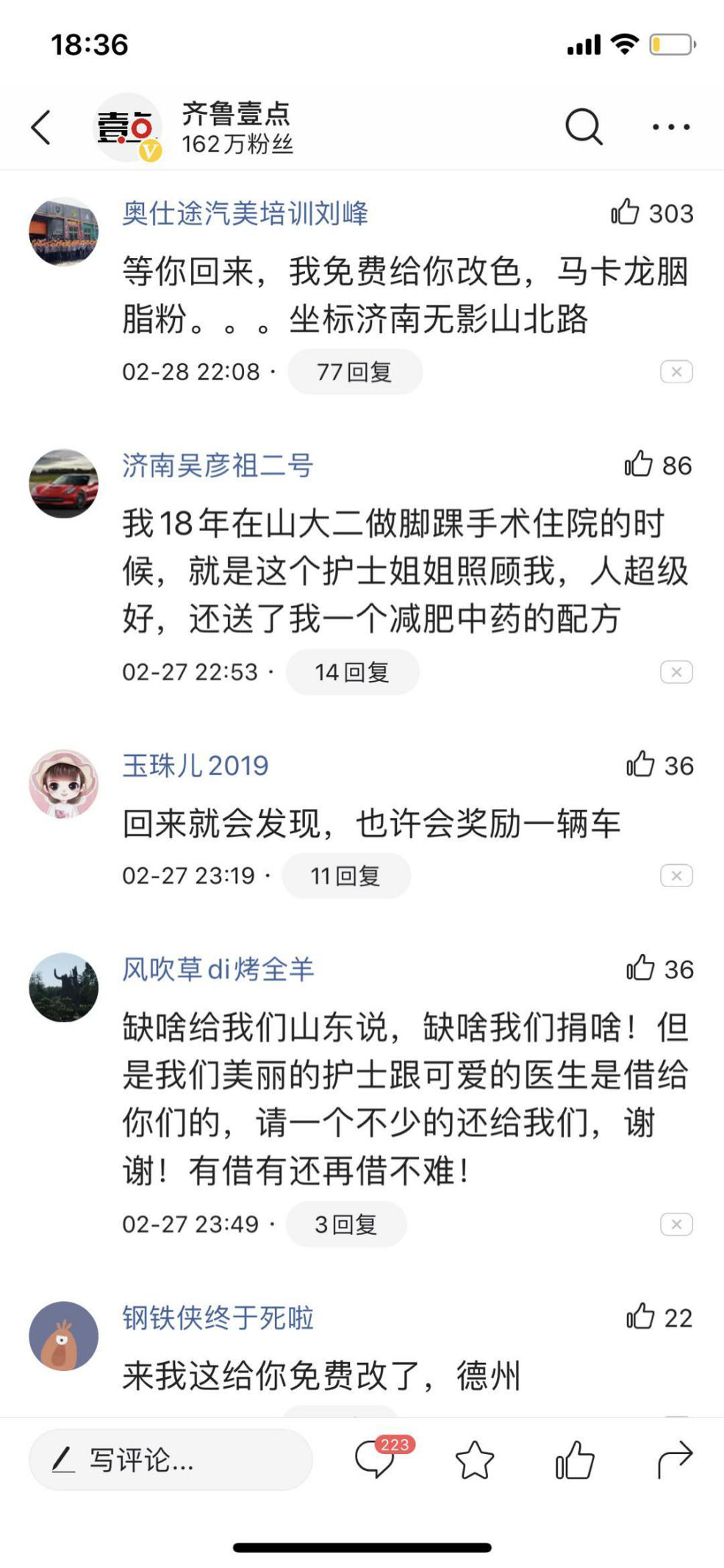Dismiss 奥仕途汽美培训刘峰's comment
This screenshot has width=724, height=1568.
pos(675,372)
